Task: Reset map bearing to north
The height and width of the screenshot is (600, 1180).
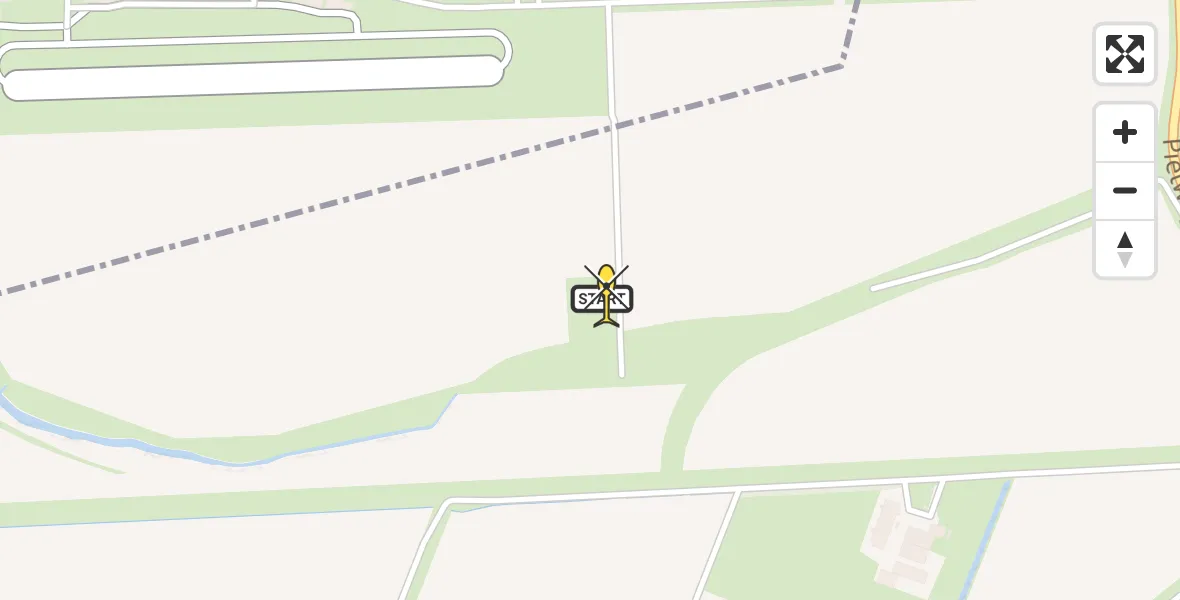Action: 1124,249
